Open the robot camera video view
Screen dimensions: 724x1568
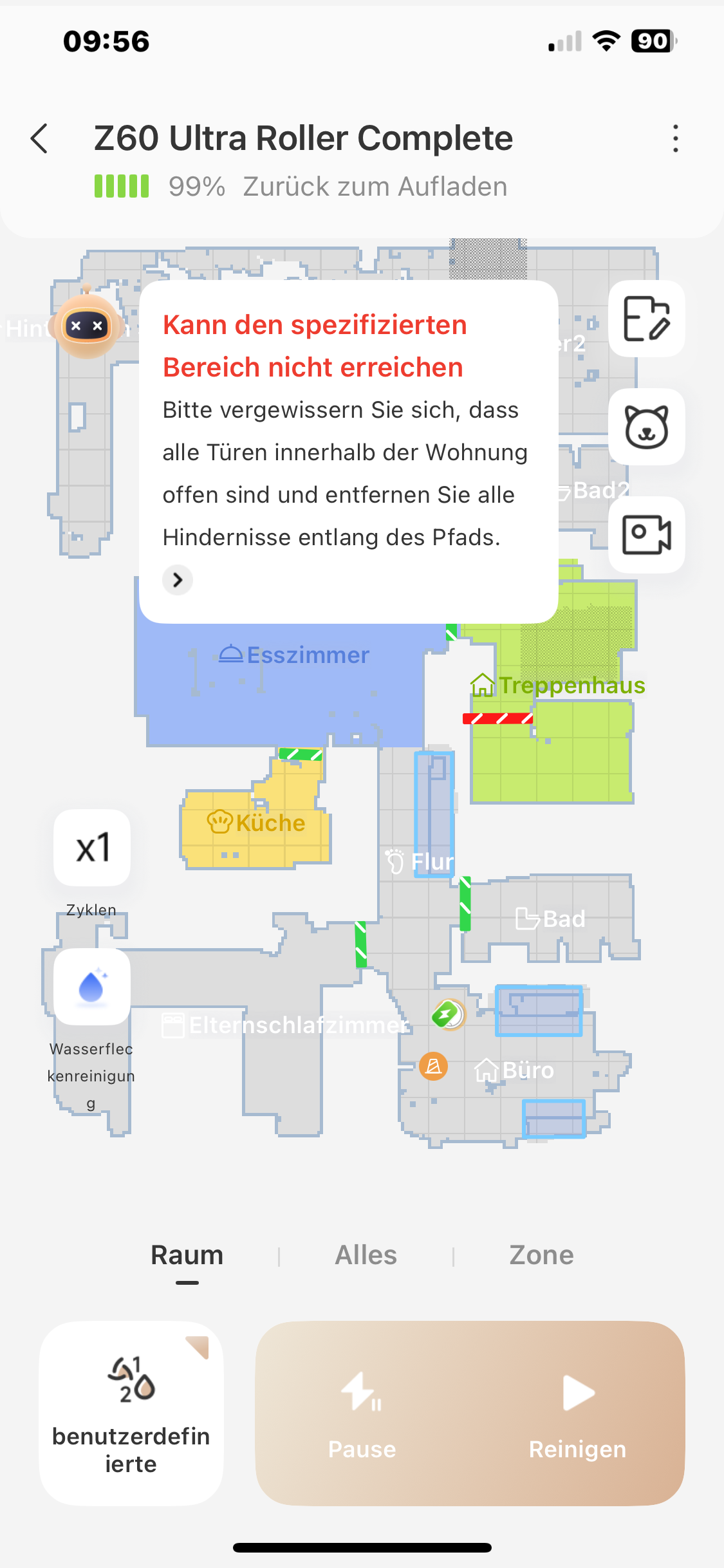coord(646,535)
